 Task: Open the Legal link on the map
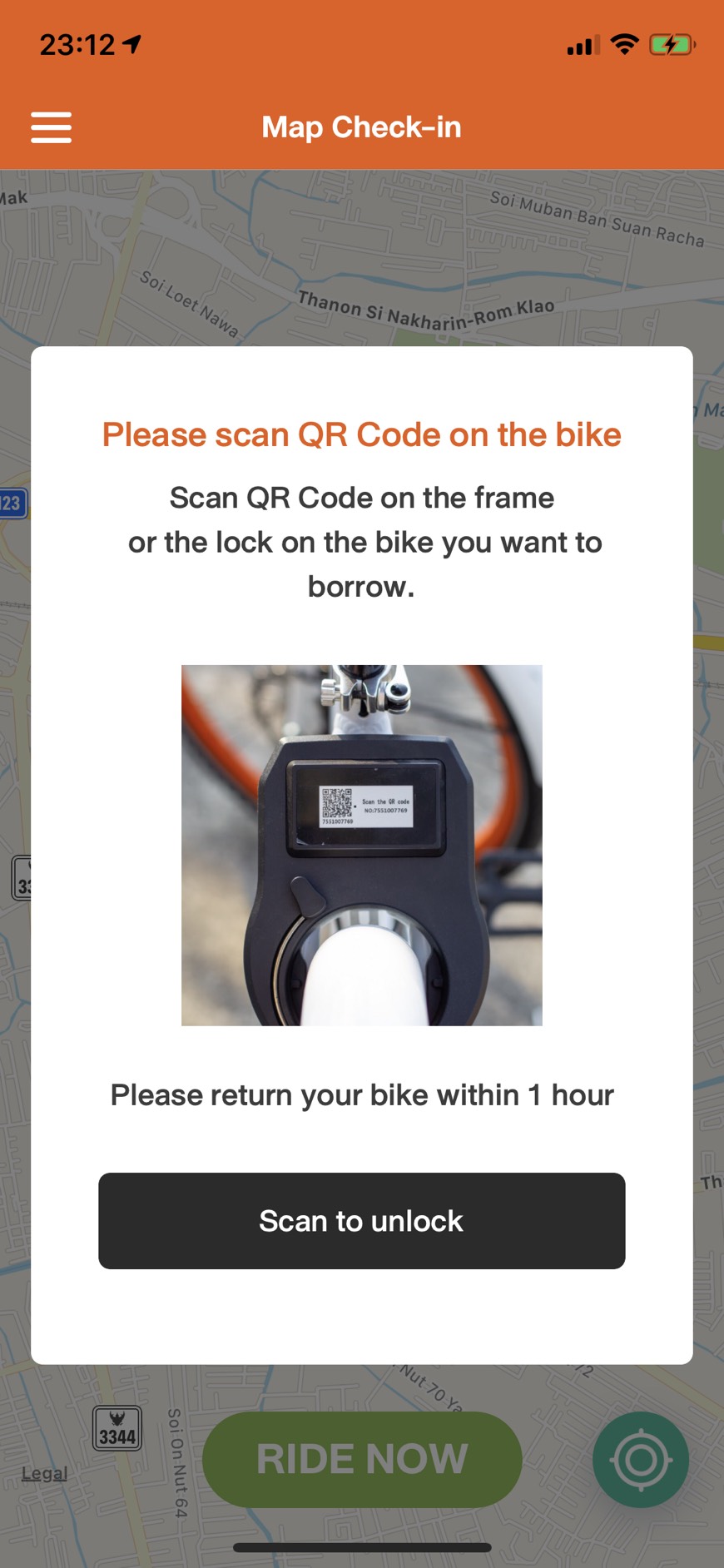click(x=44, y=1473)
